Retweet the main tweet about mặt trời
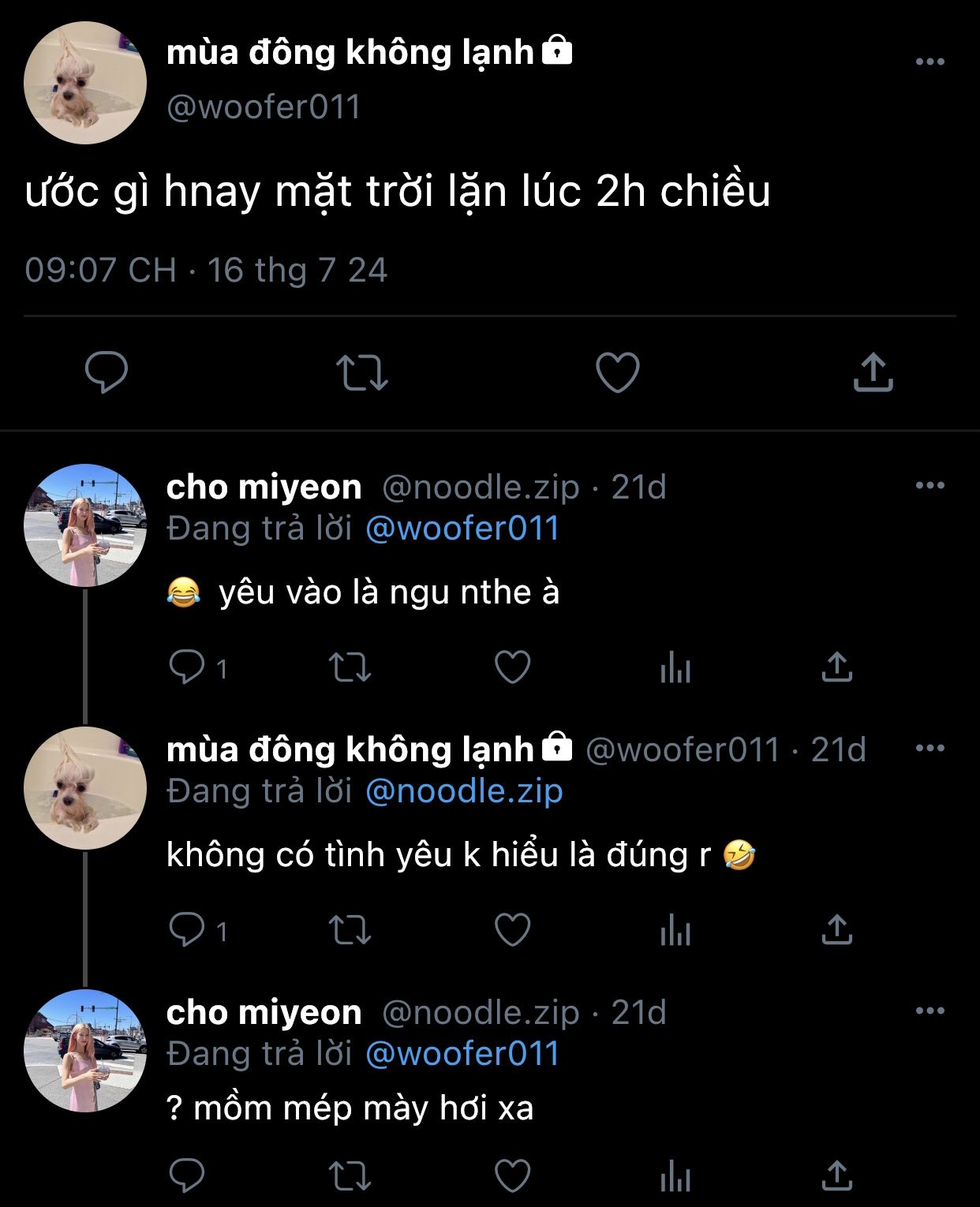This screenshot has width=980, height=1207. pyautogui.click(x=362, y=372)
